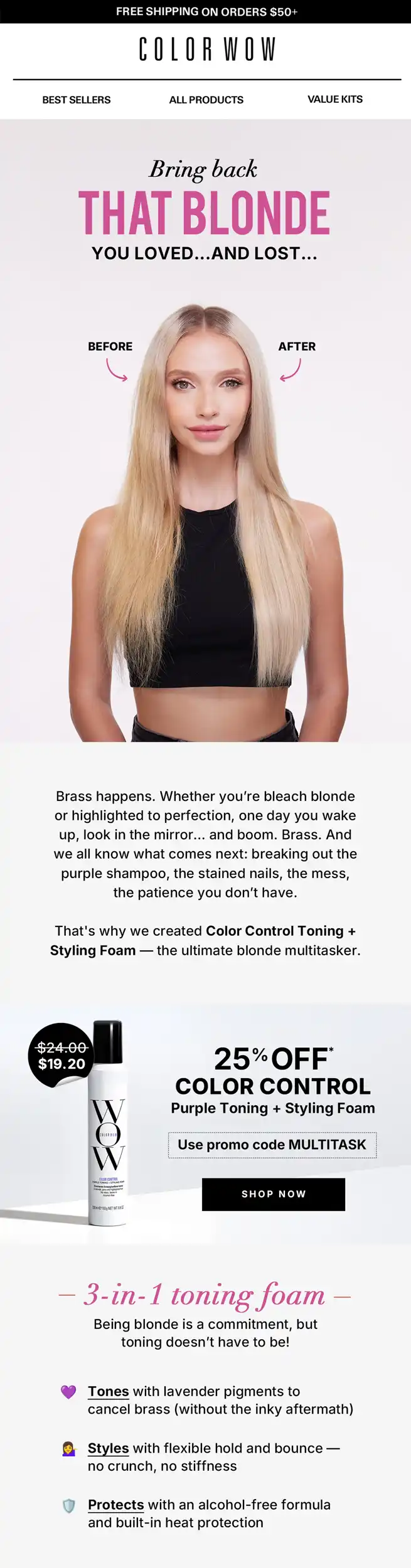Open the Value Kits section
This screenshot has width=411, height=1568.
pos(334,99)
